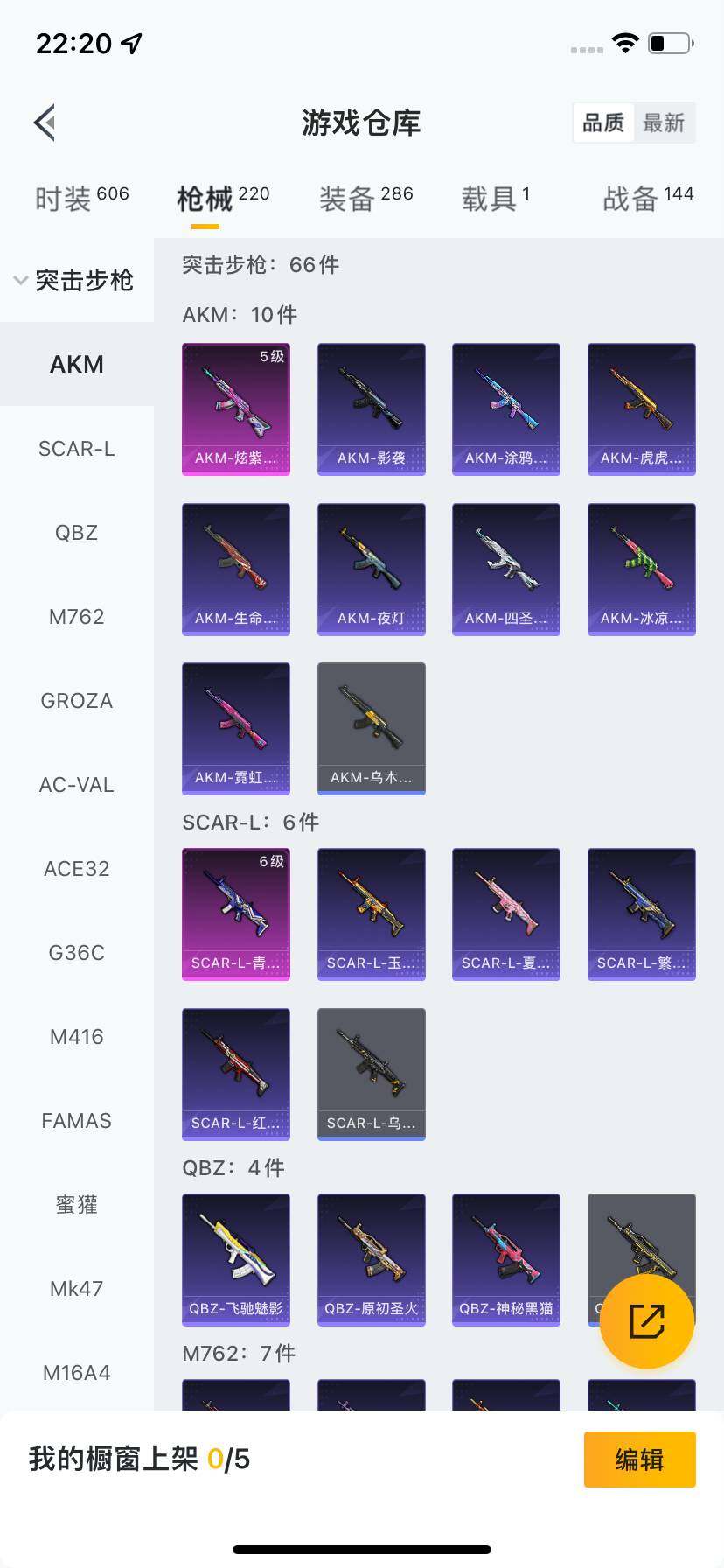Go back using the arrow icon
Image resolution: width=724 pixels, height=1568 pixels.
(x=45, y=122)
